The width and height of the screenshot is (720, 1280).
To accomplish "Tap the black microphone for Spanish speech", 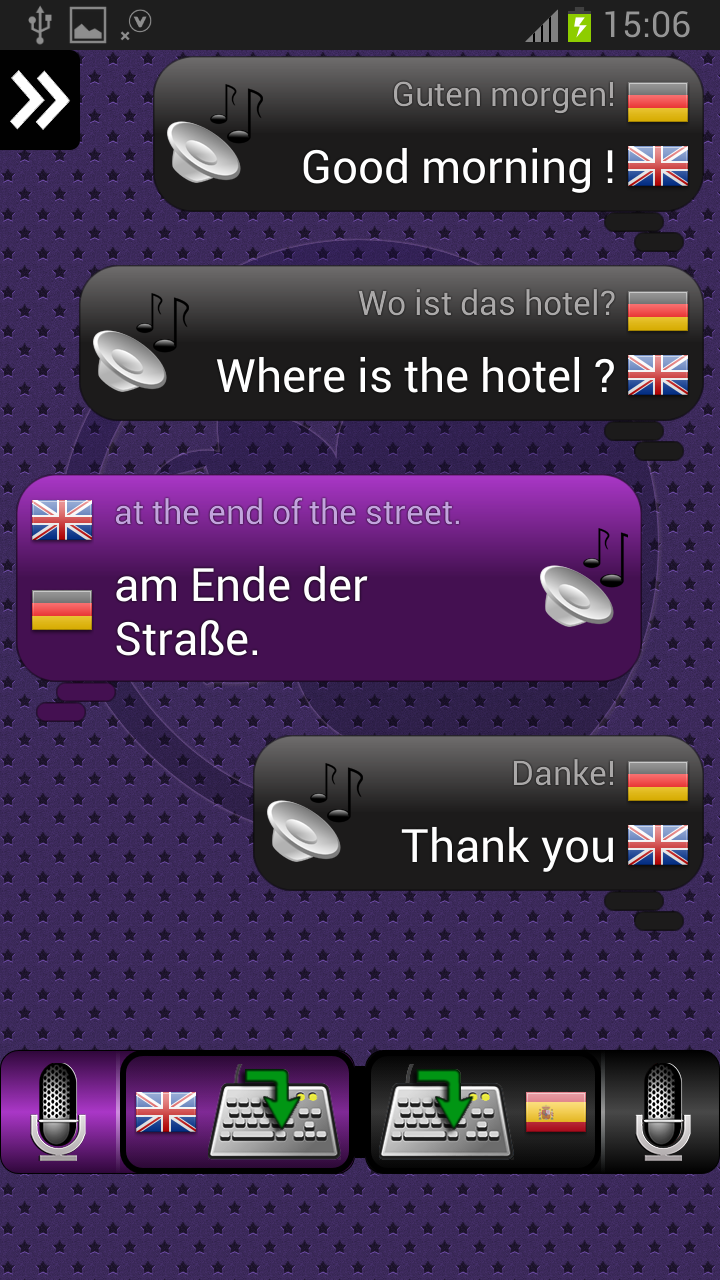I will click(x=662, y=1112).
